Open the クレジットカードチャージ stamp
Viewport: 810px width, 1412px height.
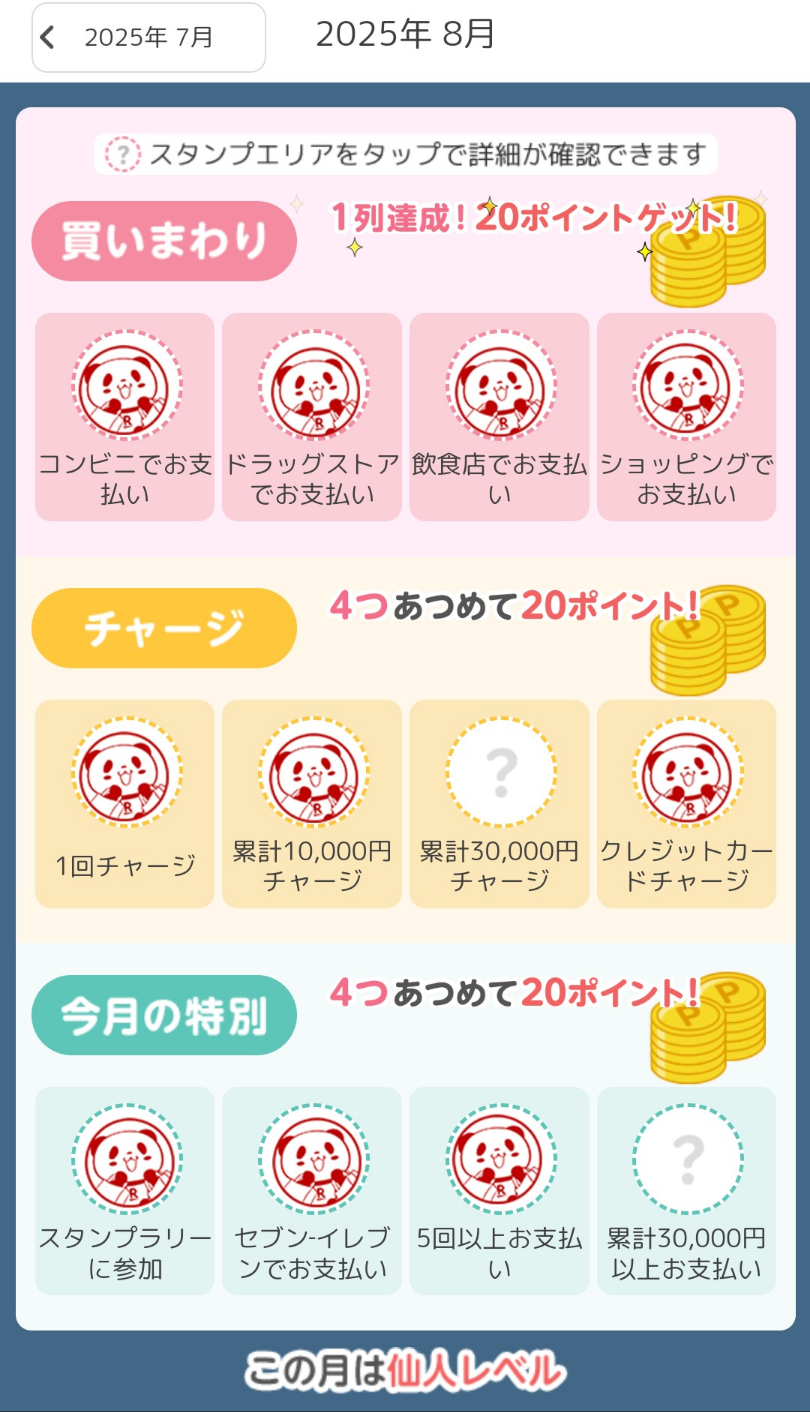pos(686,804)
